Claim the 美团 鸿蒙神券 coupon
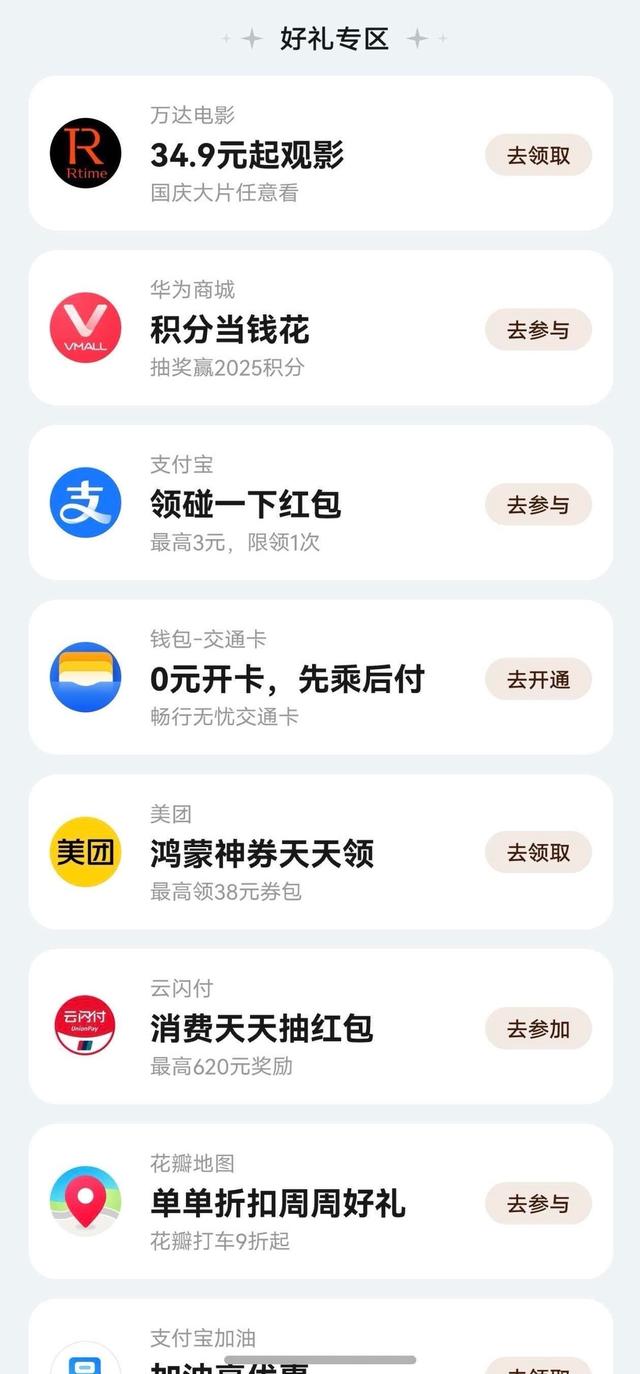Image resolution: width=640 pixels, height=1374 pixels. pos(538,853)
